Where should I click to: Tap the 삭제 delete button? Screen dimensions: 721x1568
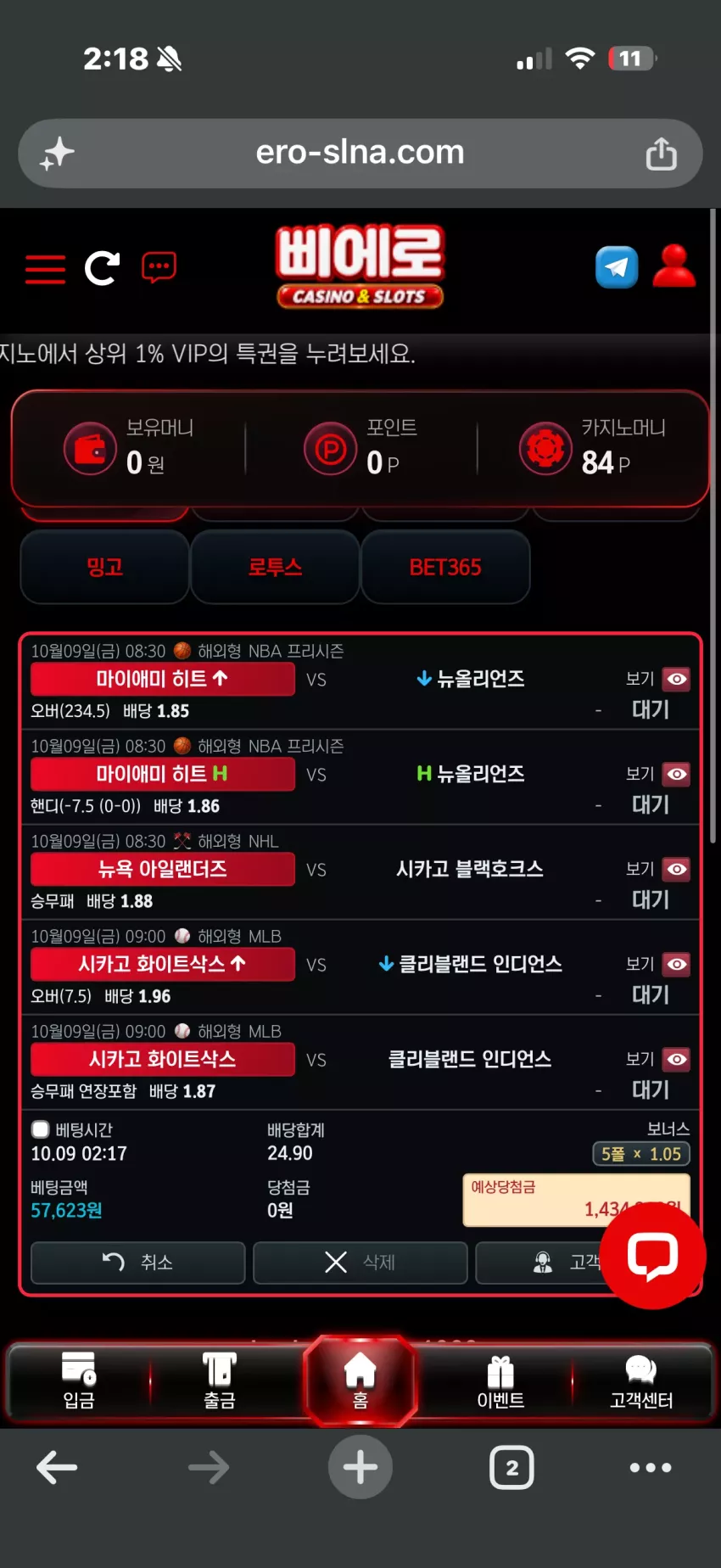pyautogui.click(x=360, y=1263)
